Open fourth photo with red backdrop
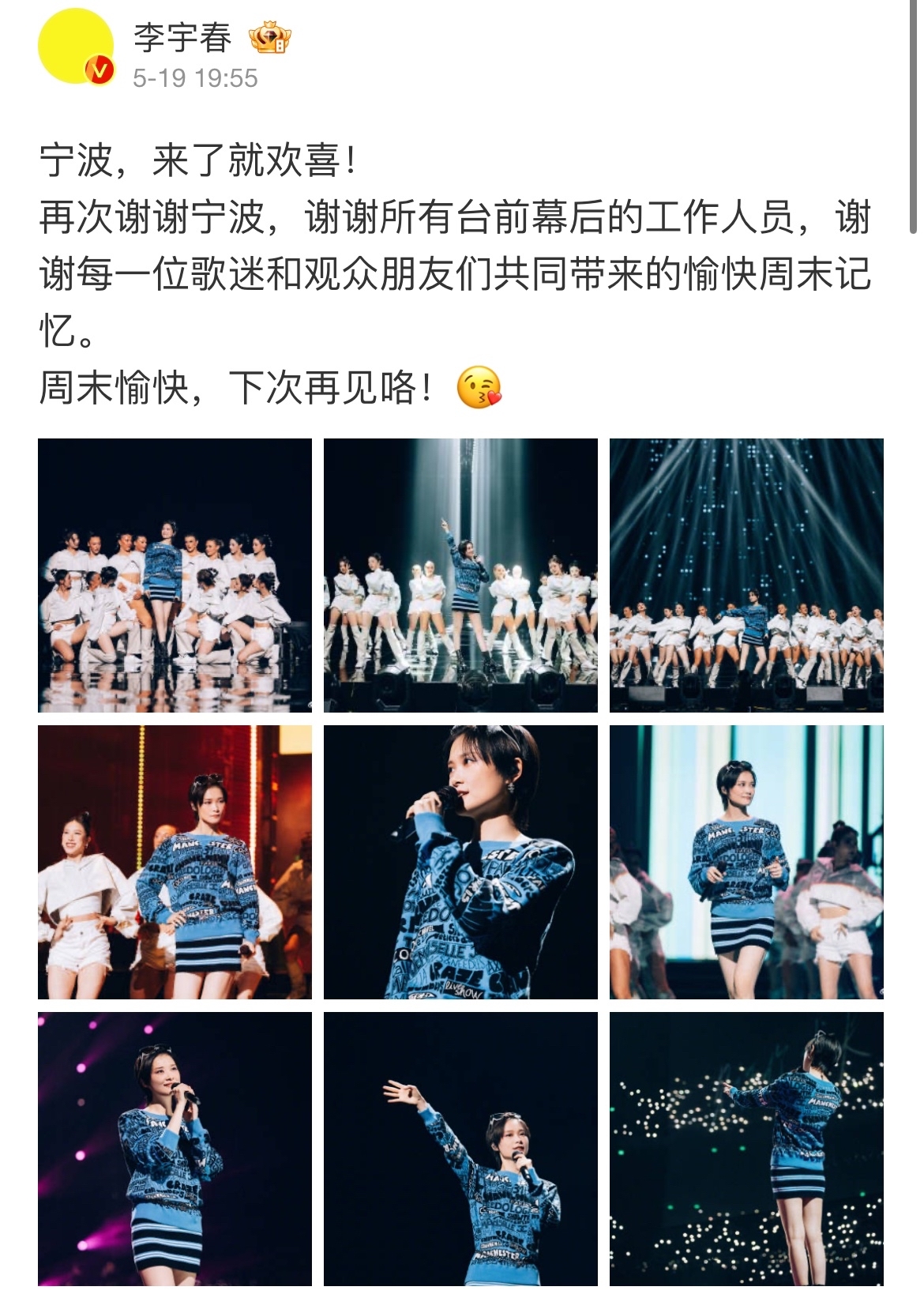924x1313 pixels. pyautogui.click(x=175, y=862)
